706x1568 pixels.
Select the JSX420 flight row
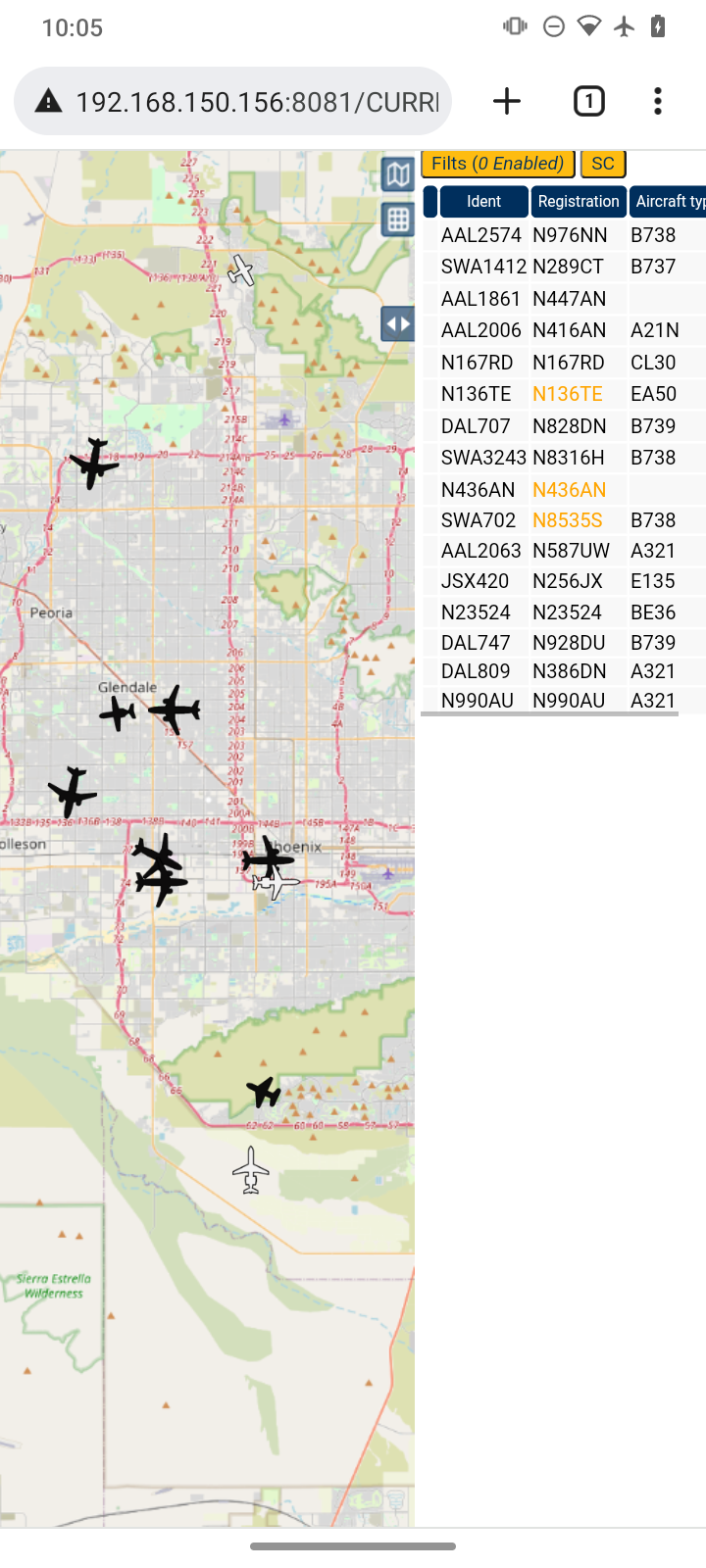(x=564, y=581)
